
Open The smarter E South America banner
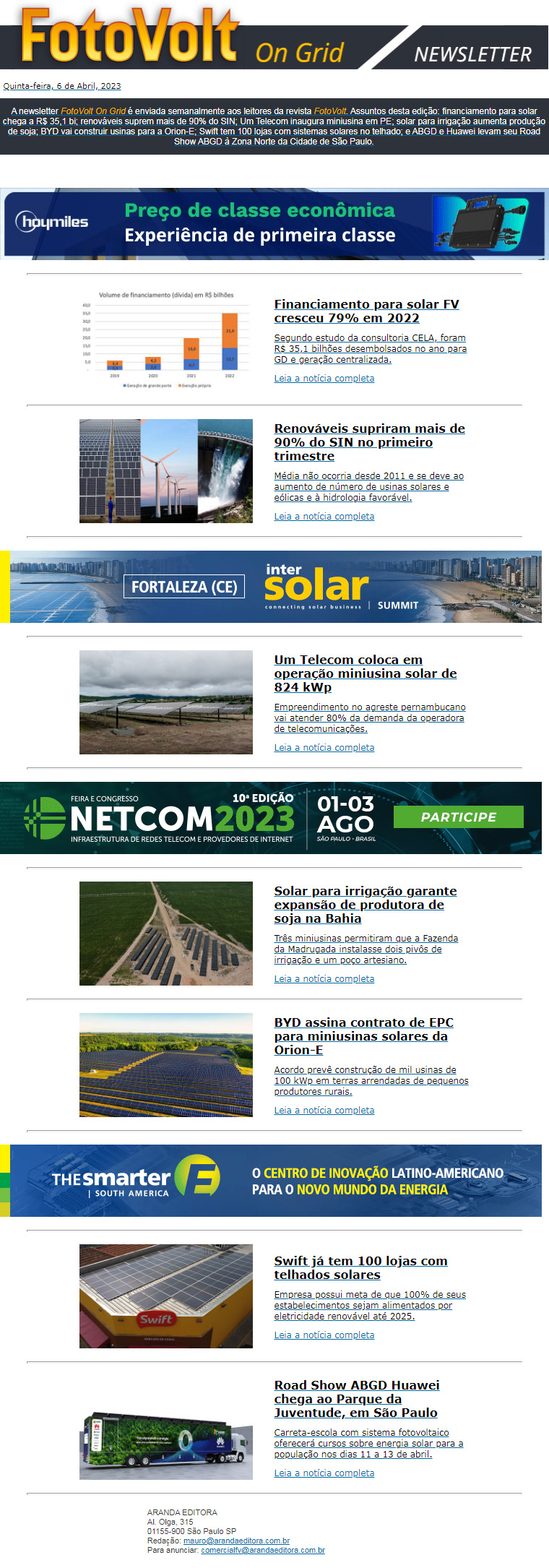click(274, 1181)
